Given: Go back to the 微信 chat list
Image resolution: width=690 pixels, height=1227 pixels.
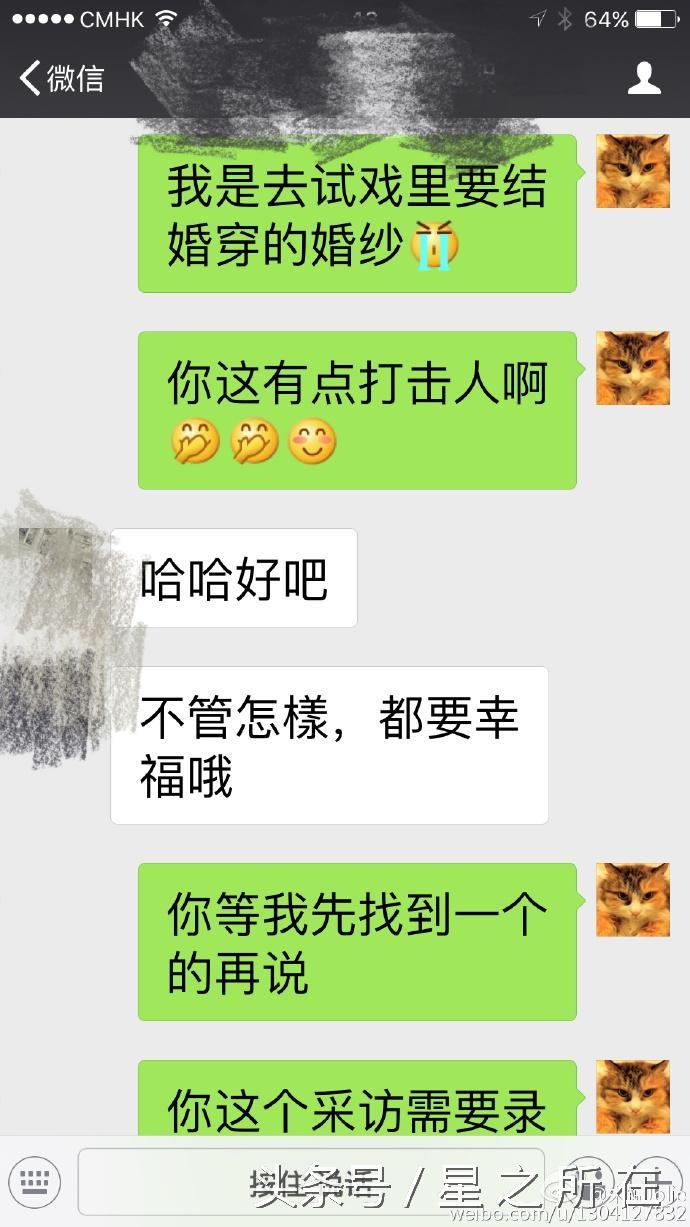Looking at the screenshot, I should click(62, 78).
